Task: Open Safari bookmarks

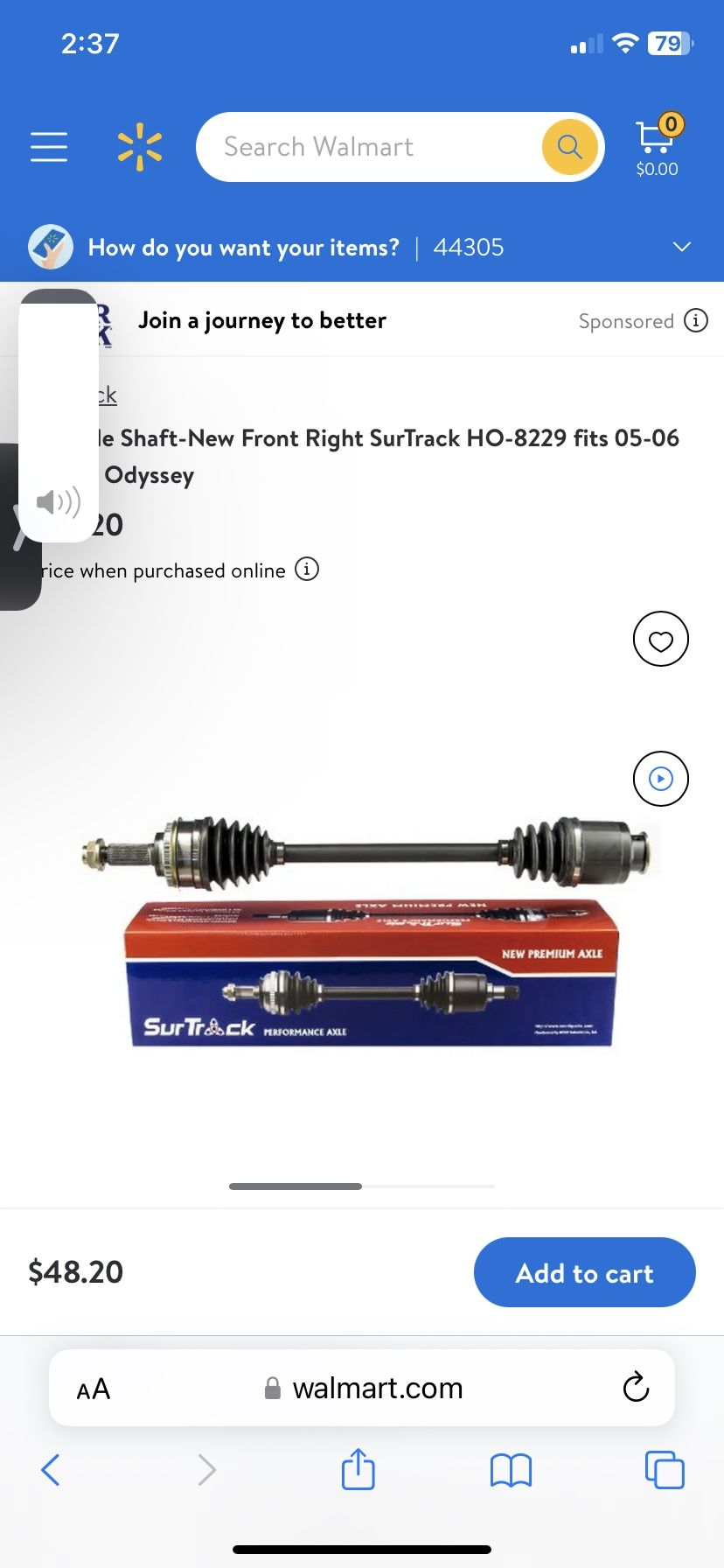Action: (512, 1470)
